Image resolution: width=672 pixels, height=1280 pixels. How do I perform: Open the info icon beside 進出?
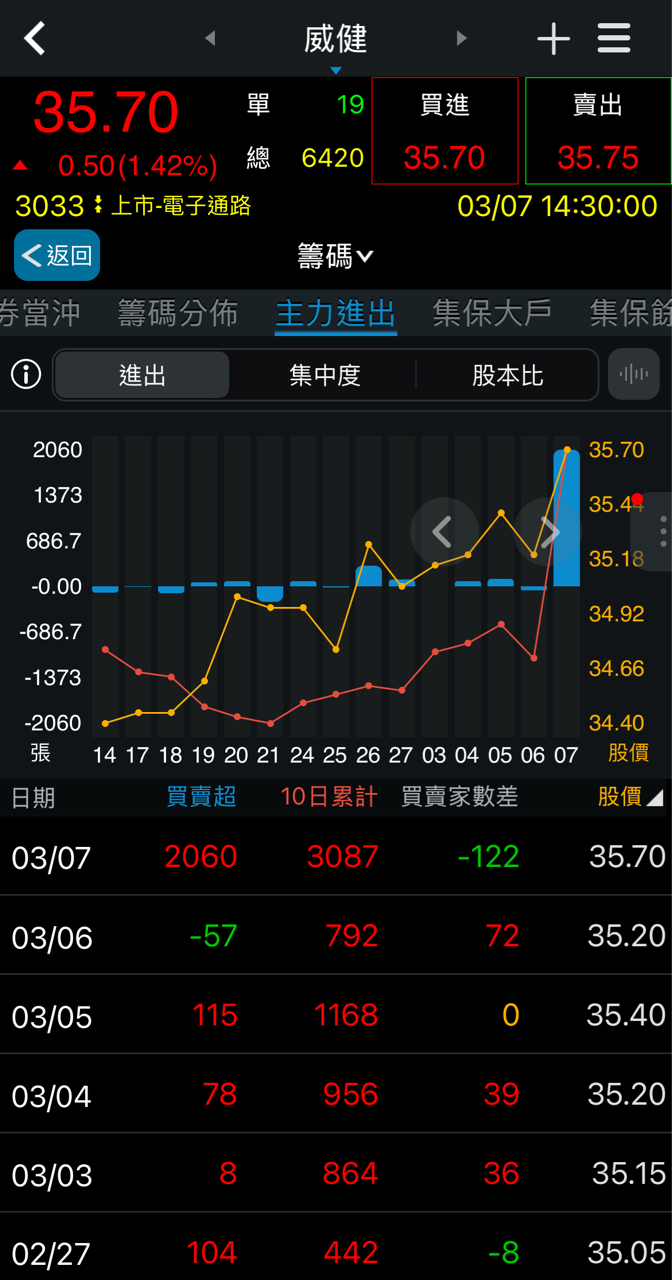[x=26, y=375]
